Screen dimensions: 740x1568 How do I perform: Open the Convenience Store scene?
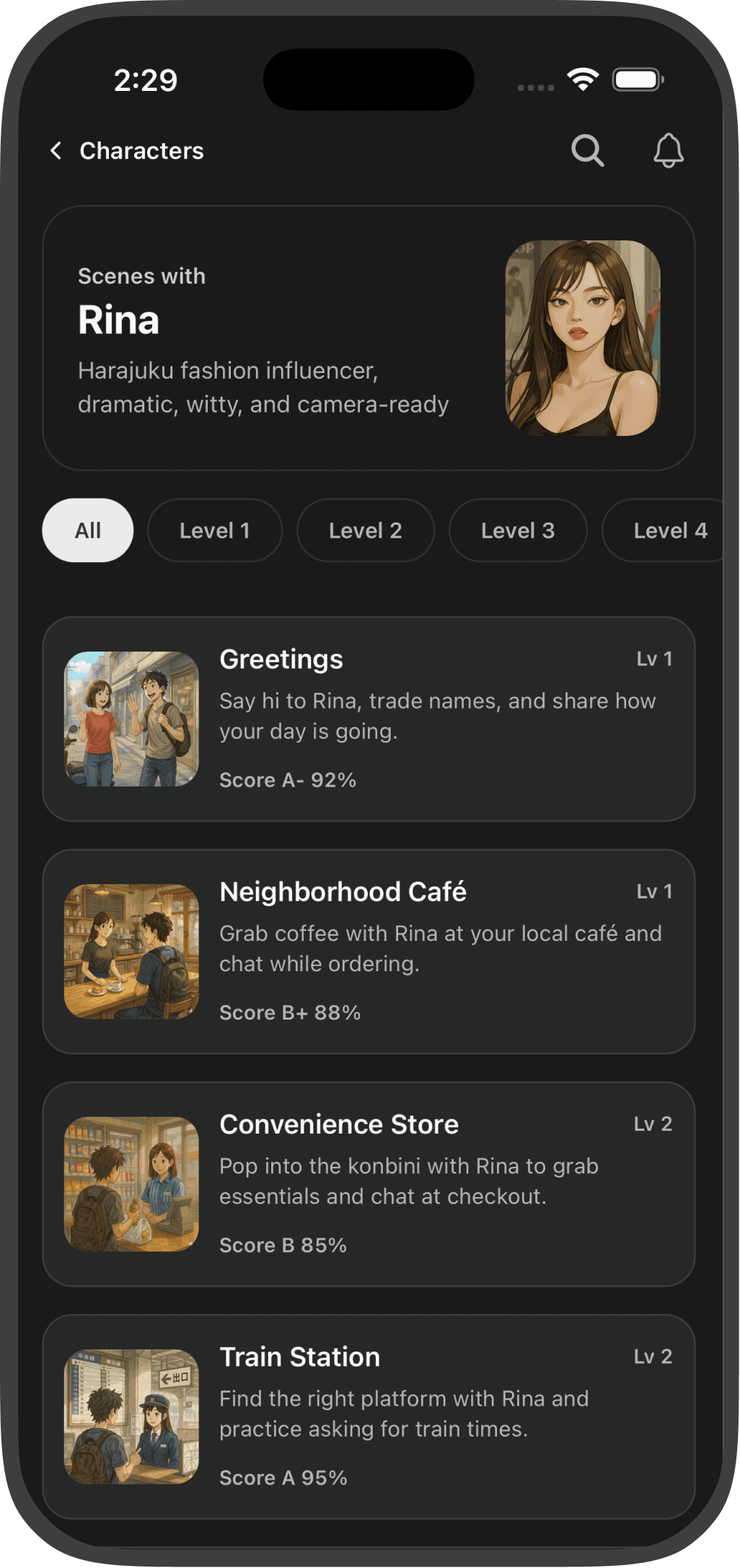[368, 1183]
